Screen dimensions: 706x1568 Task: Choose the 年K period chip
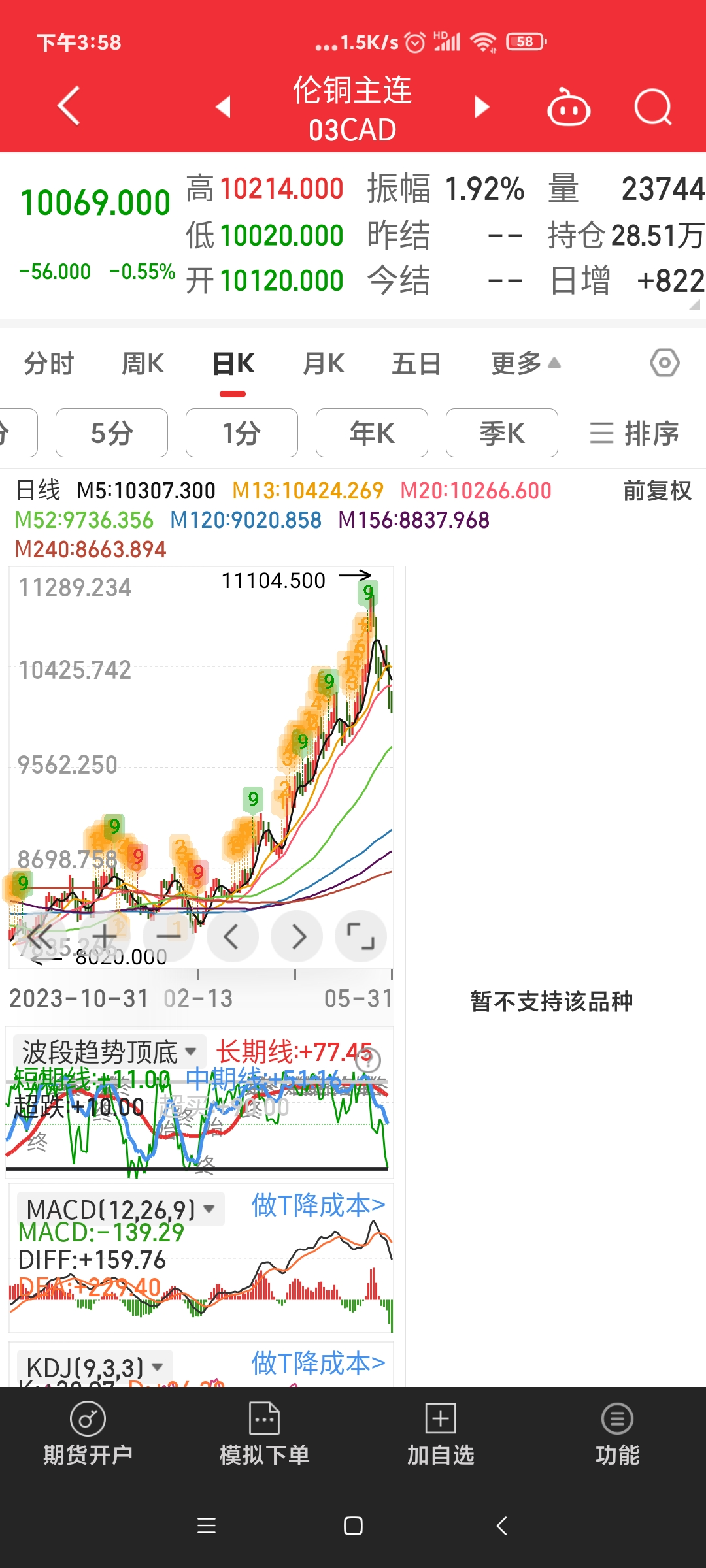(372, 433)
